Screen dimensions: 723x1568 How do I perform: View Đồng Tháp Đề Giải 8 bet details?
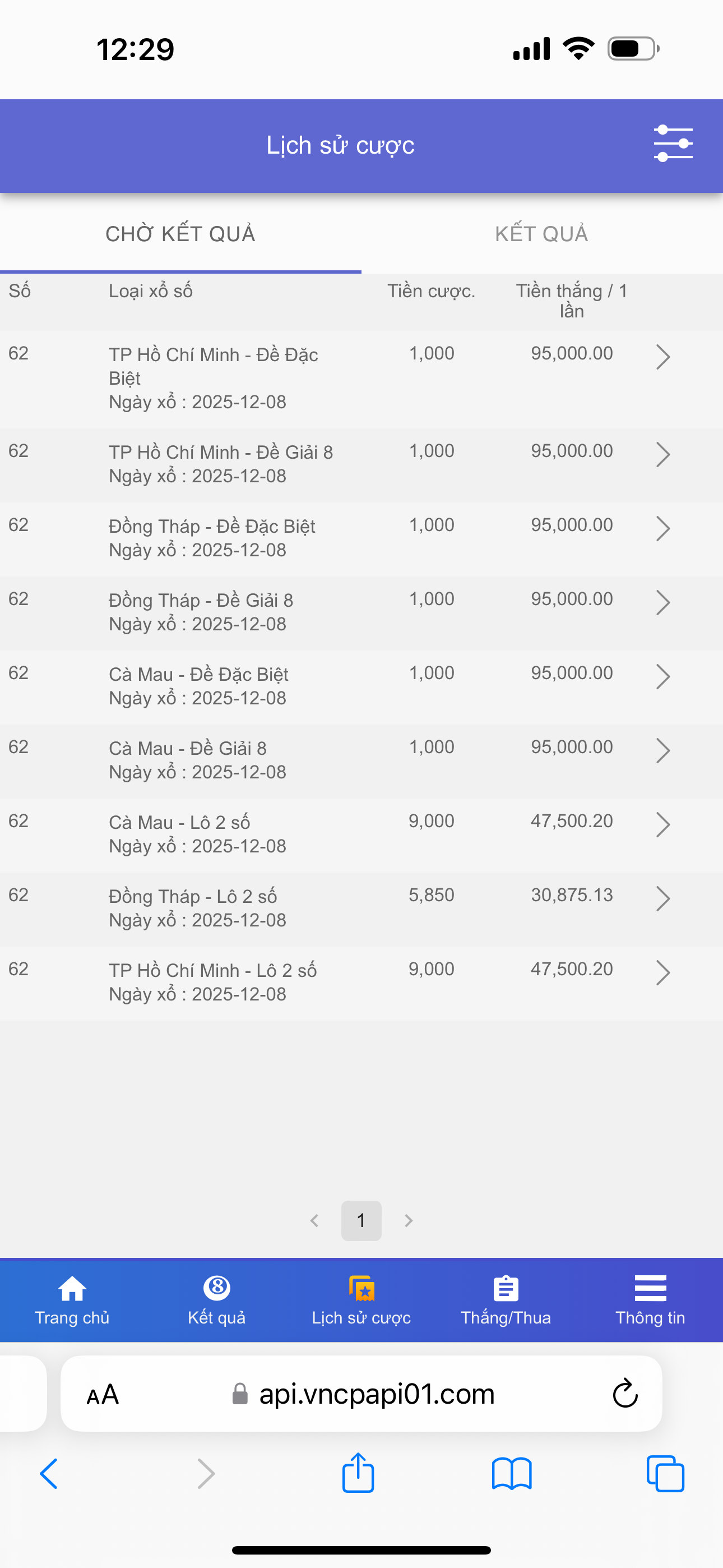click(361, 613)
